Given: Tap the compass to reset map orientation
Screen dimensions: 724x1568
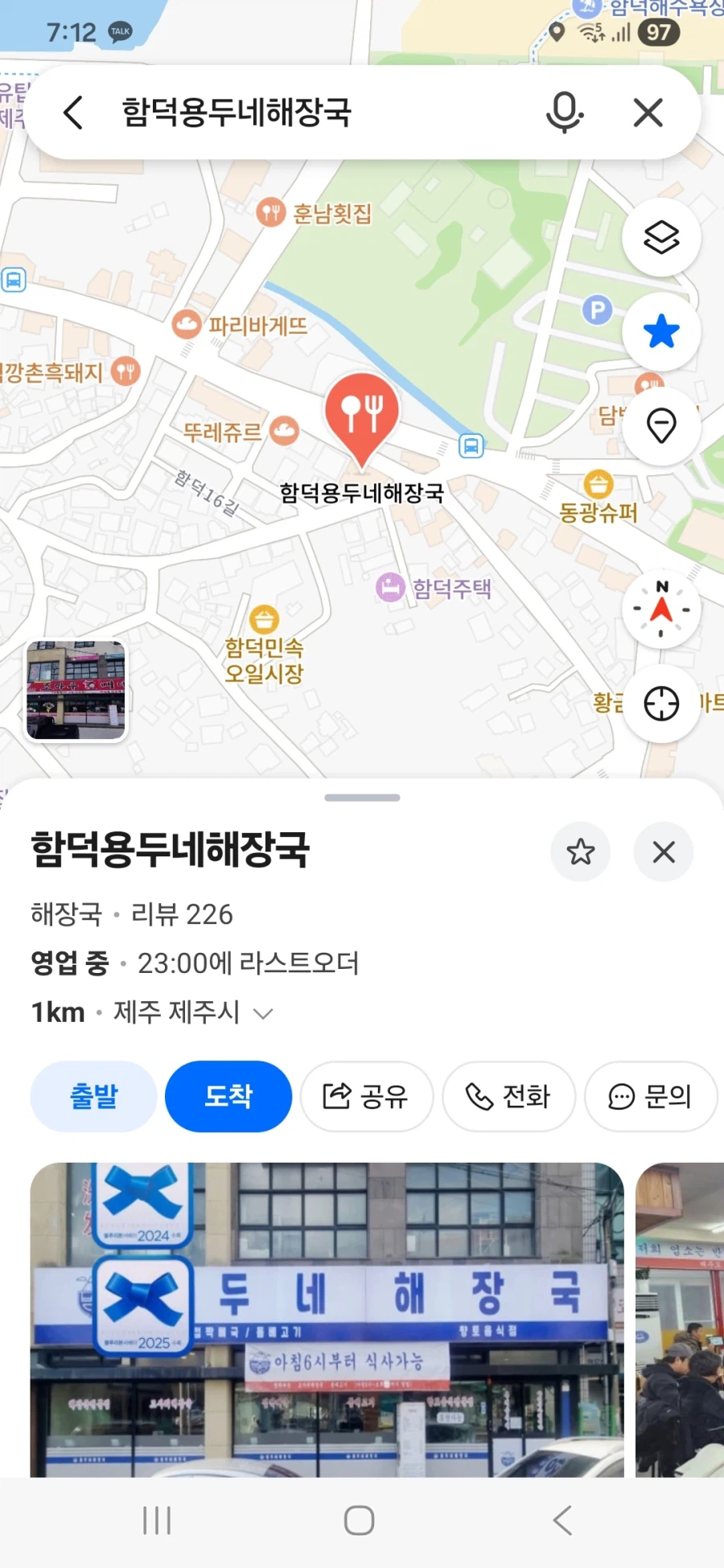Looking at the screenshot, I should coord(661,609).
